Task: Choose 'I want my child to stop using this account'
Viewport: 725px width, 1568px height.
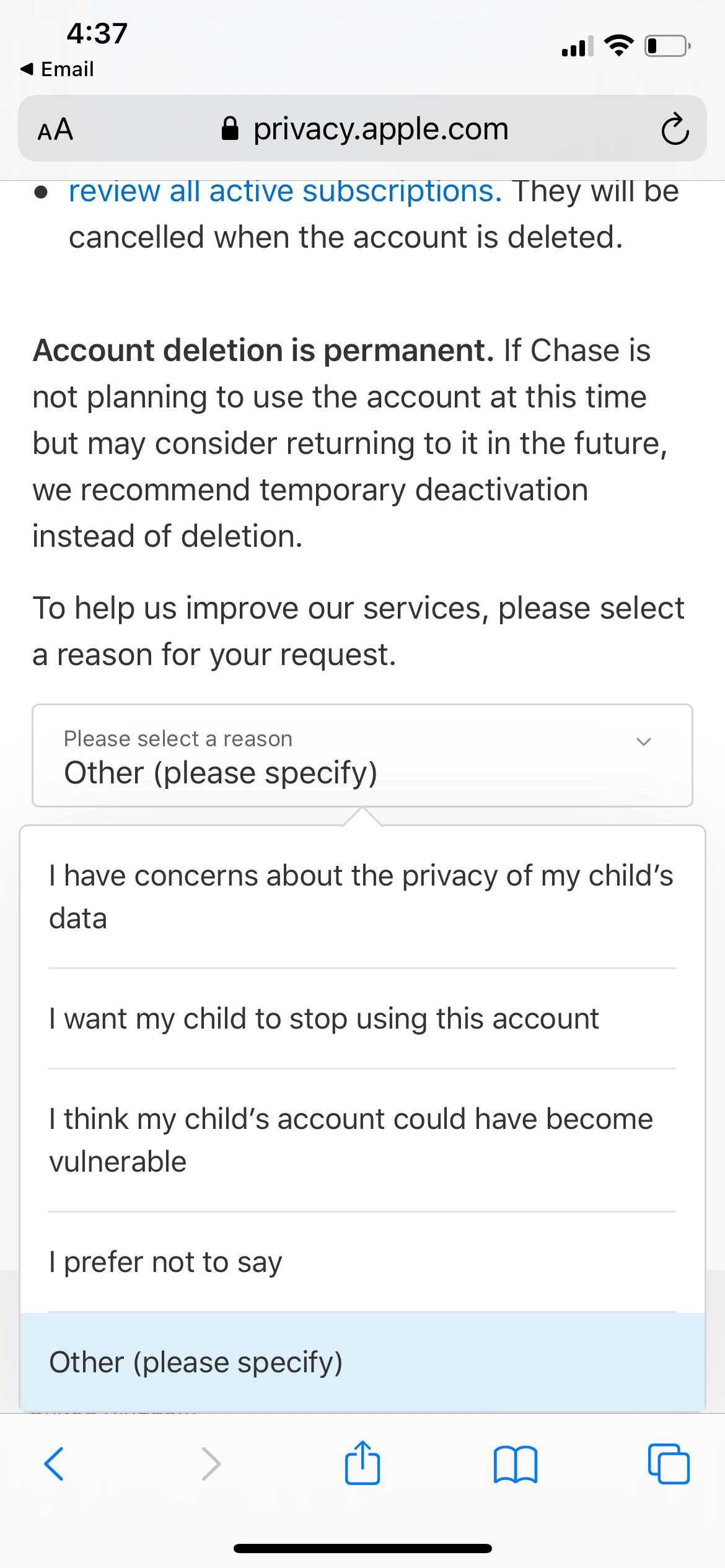Action: click(323, 1019)
